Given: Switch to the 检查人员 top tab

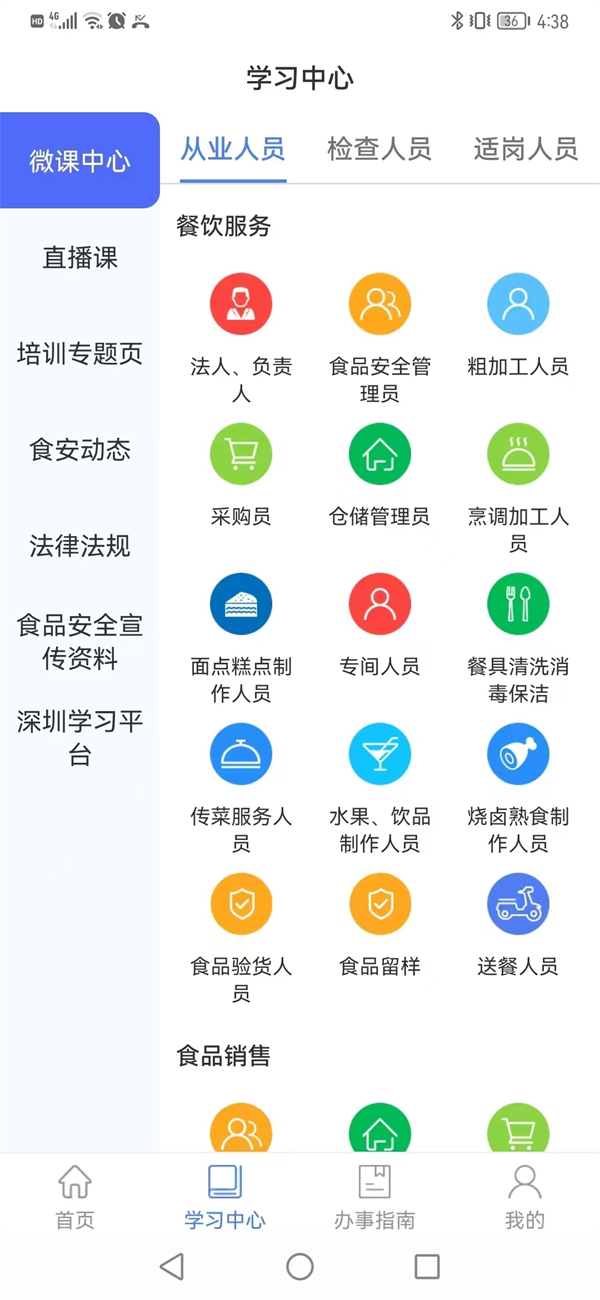Looking at the screenshot, I should [x=379, y=150].
